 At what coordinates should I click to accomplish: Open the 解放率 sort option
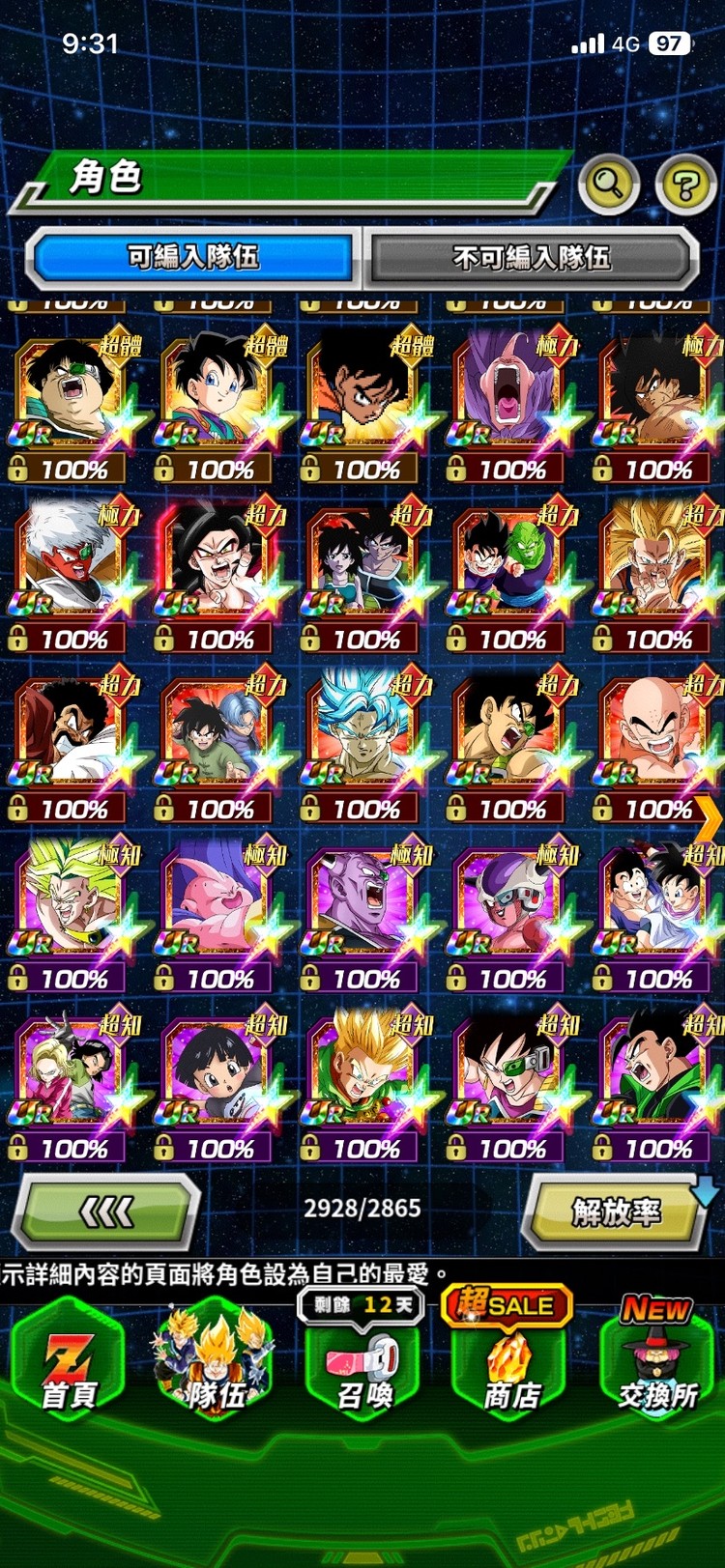[616, 1211]
